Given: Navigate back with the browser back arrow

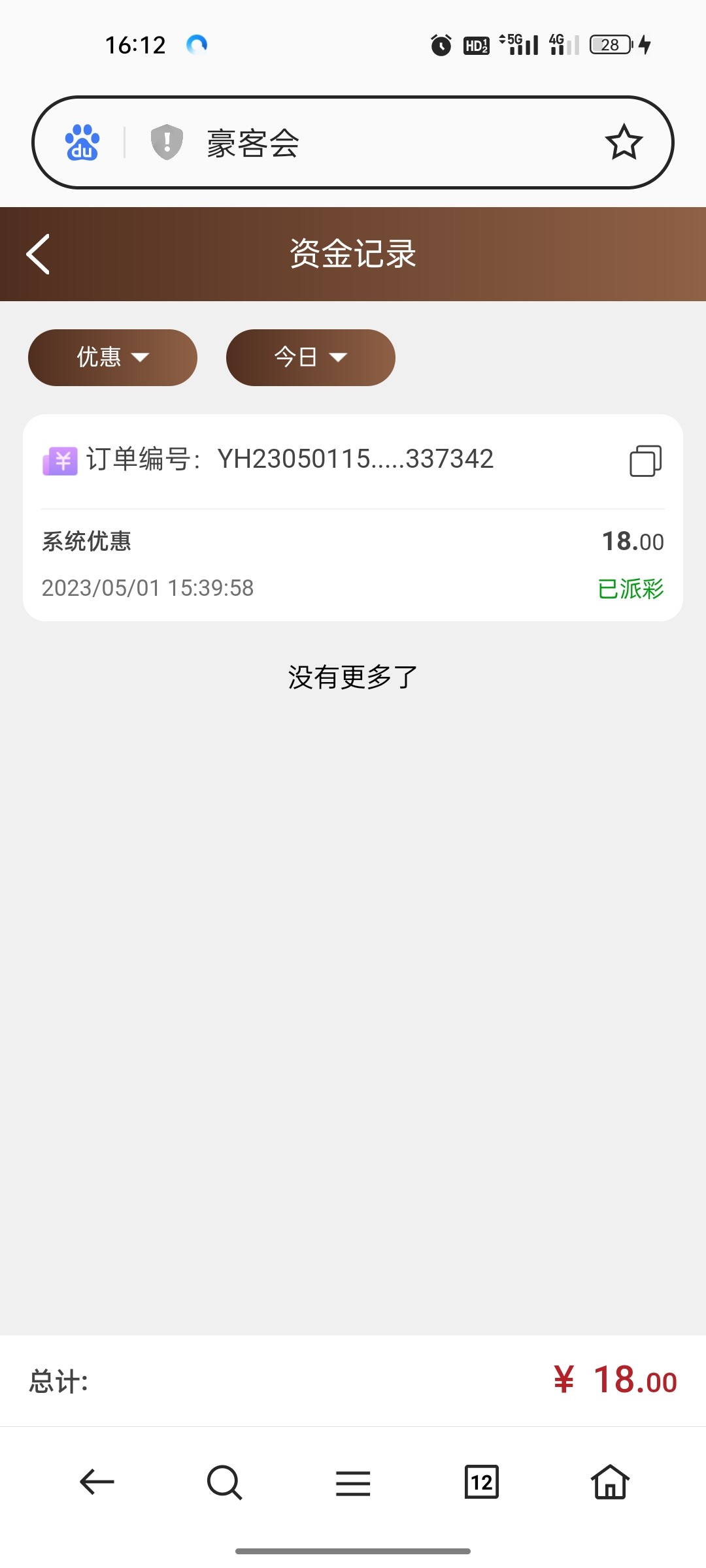Looking at the screenshot, I should point(97,1482).
